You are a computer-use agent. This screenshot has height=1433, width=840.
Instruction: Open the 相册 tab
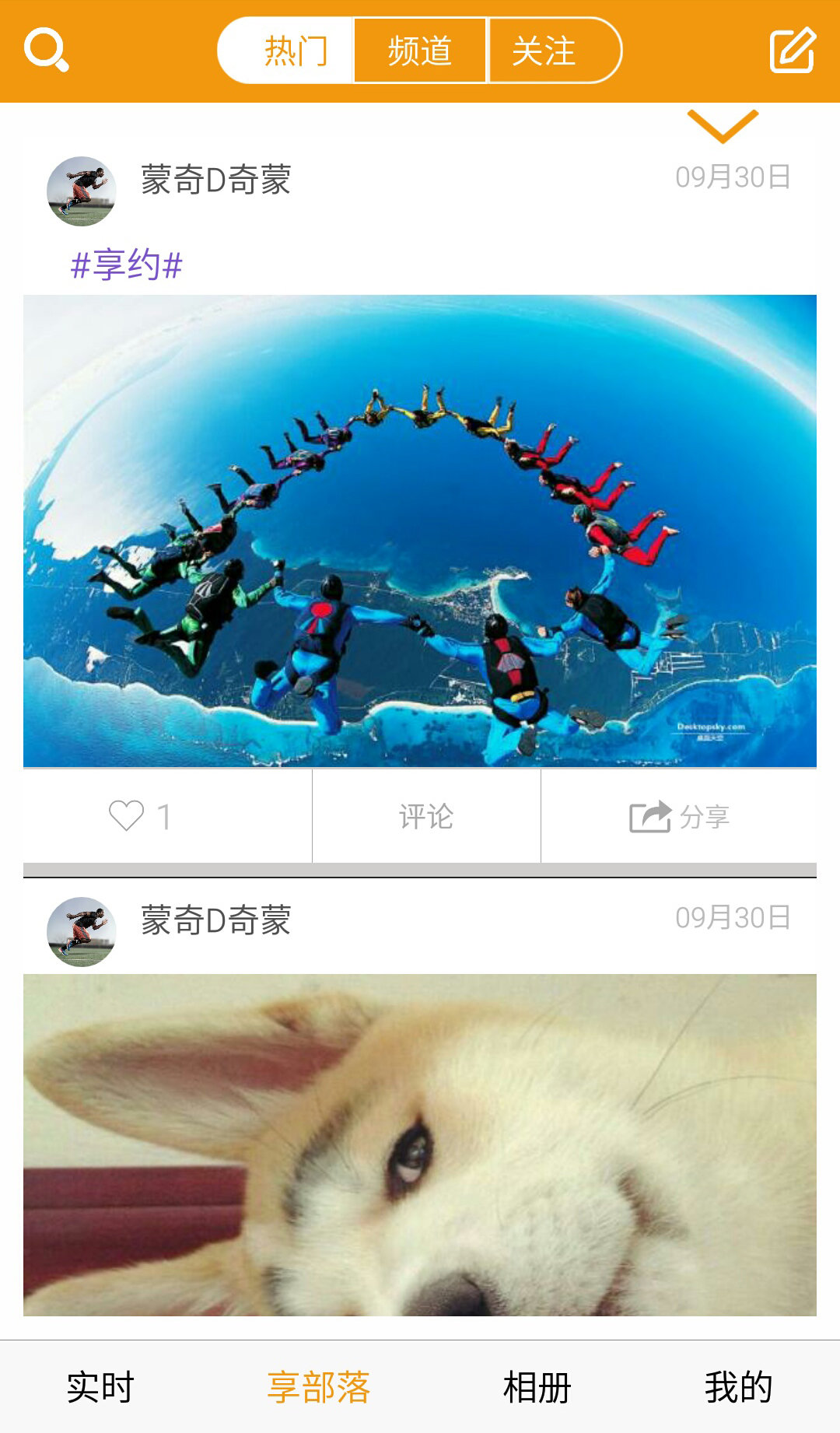(x=537, y=1387)
